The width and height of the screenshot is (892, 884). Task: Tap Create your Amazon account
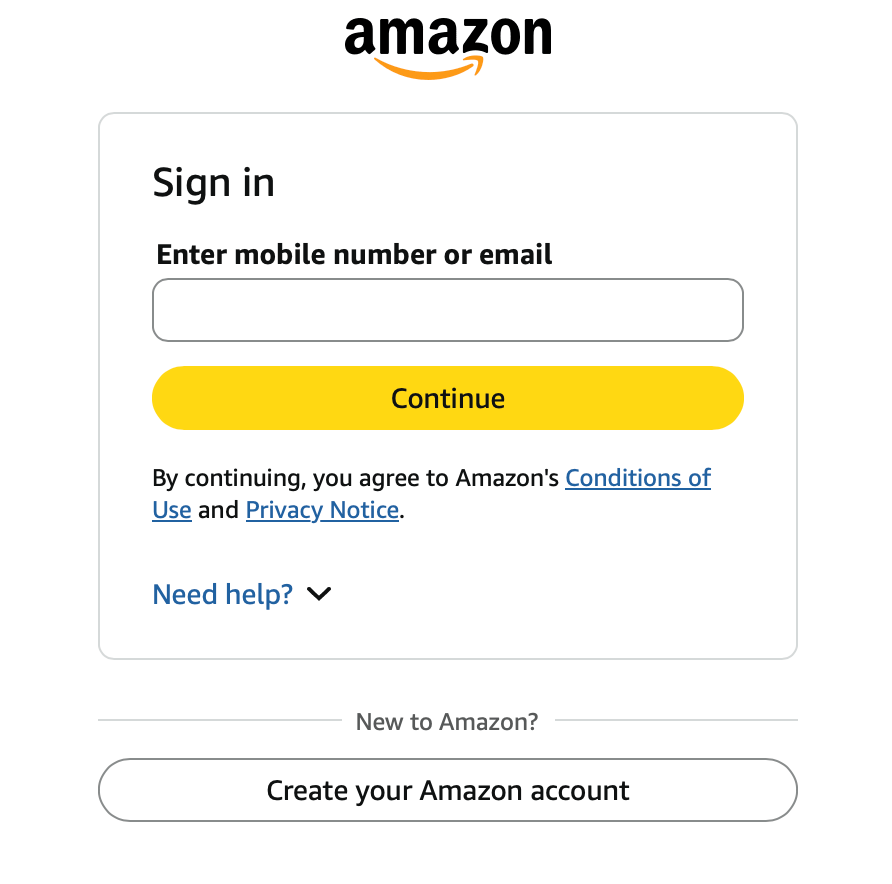(447, 790)
